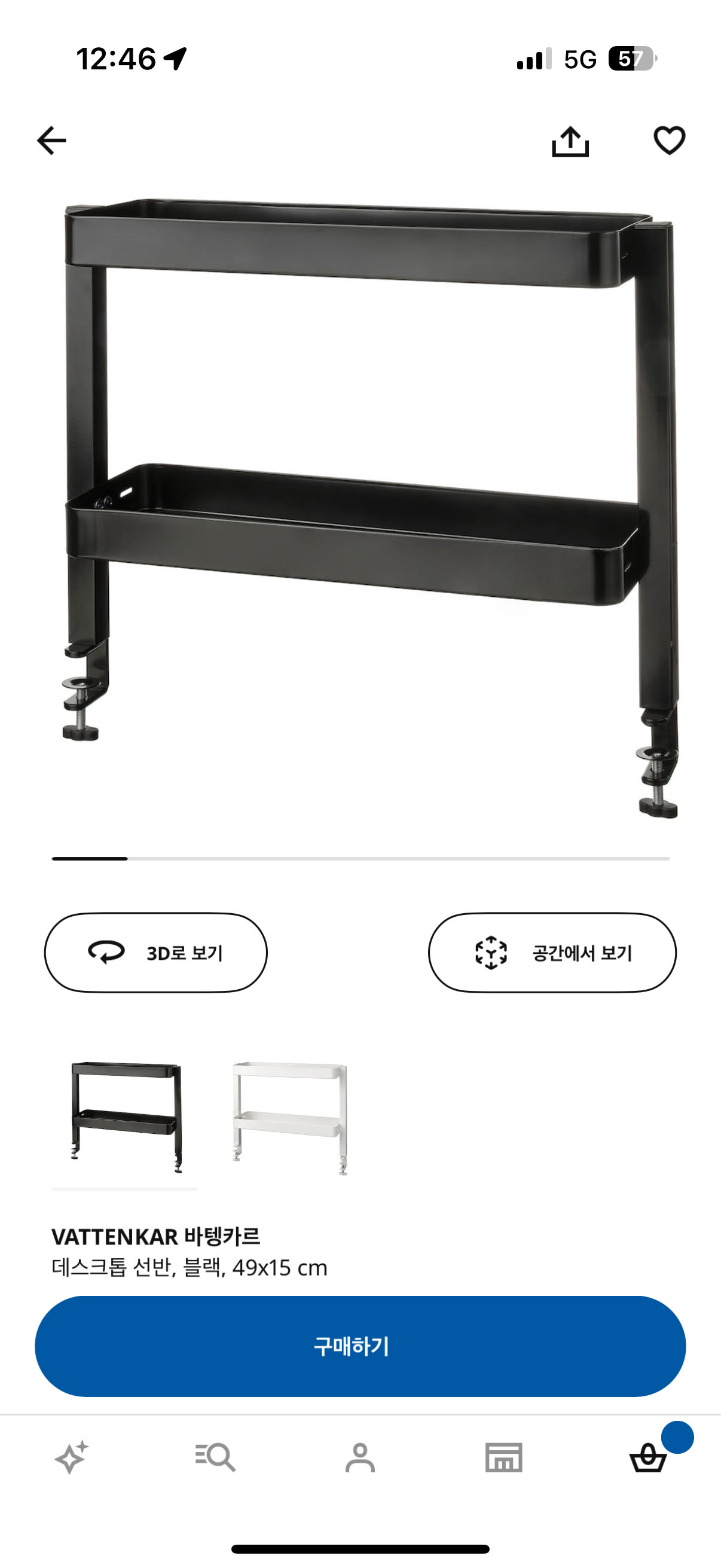Switch to the store tab
This screenshot has width=721, height=1568.
[x=504, y=1457]
